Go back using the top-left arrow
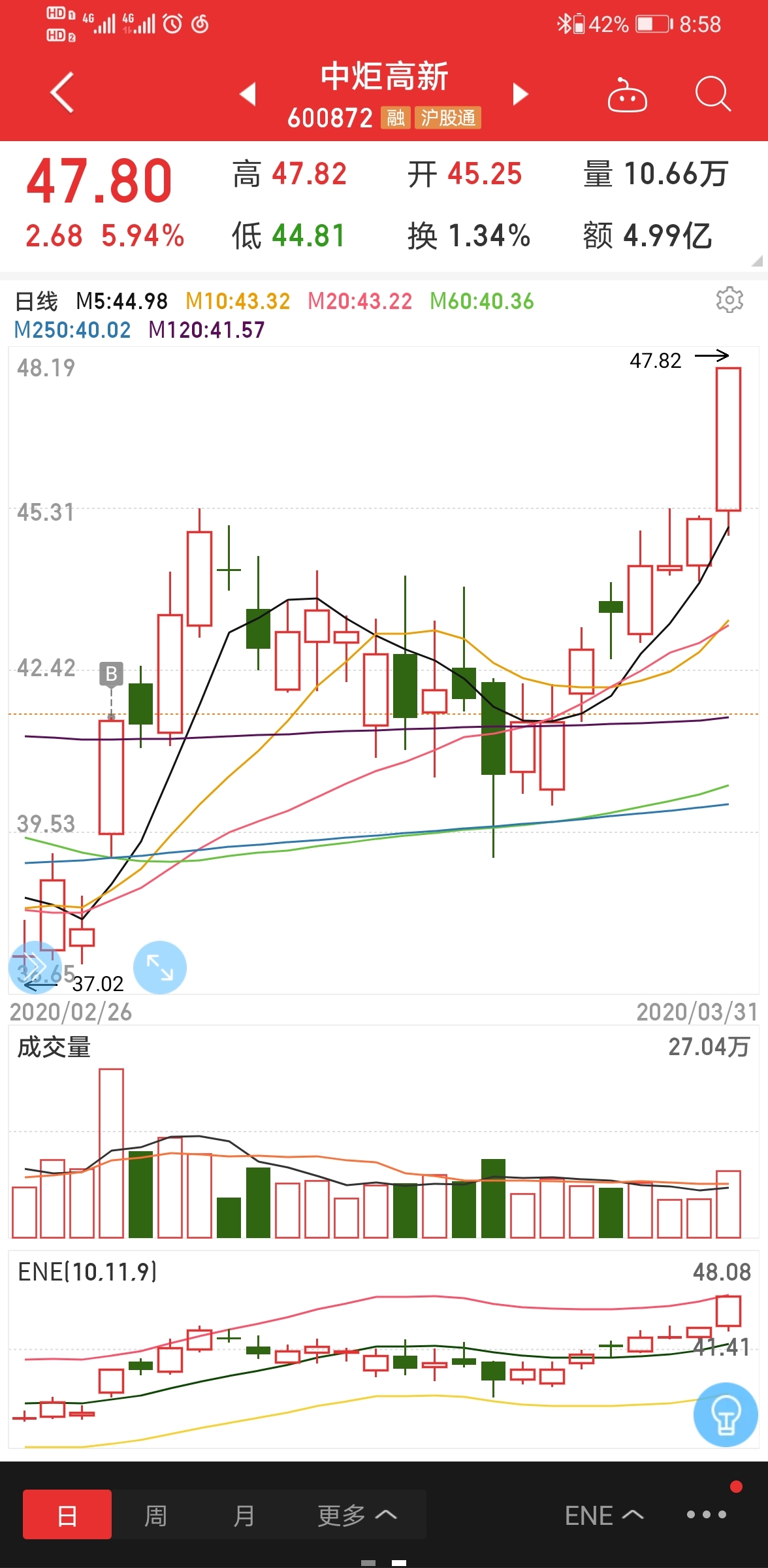This screenshot has height=1568, width=768. point(62,93)
